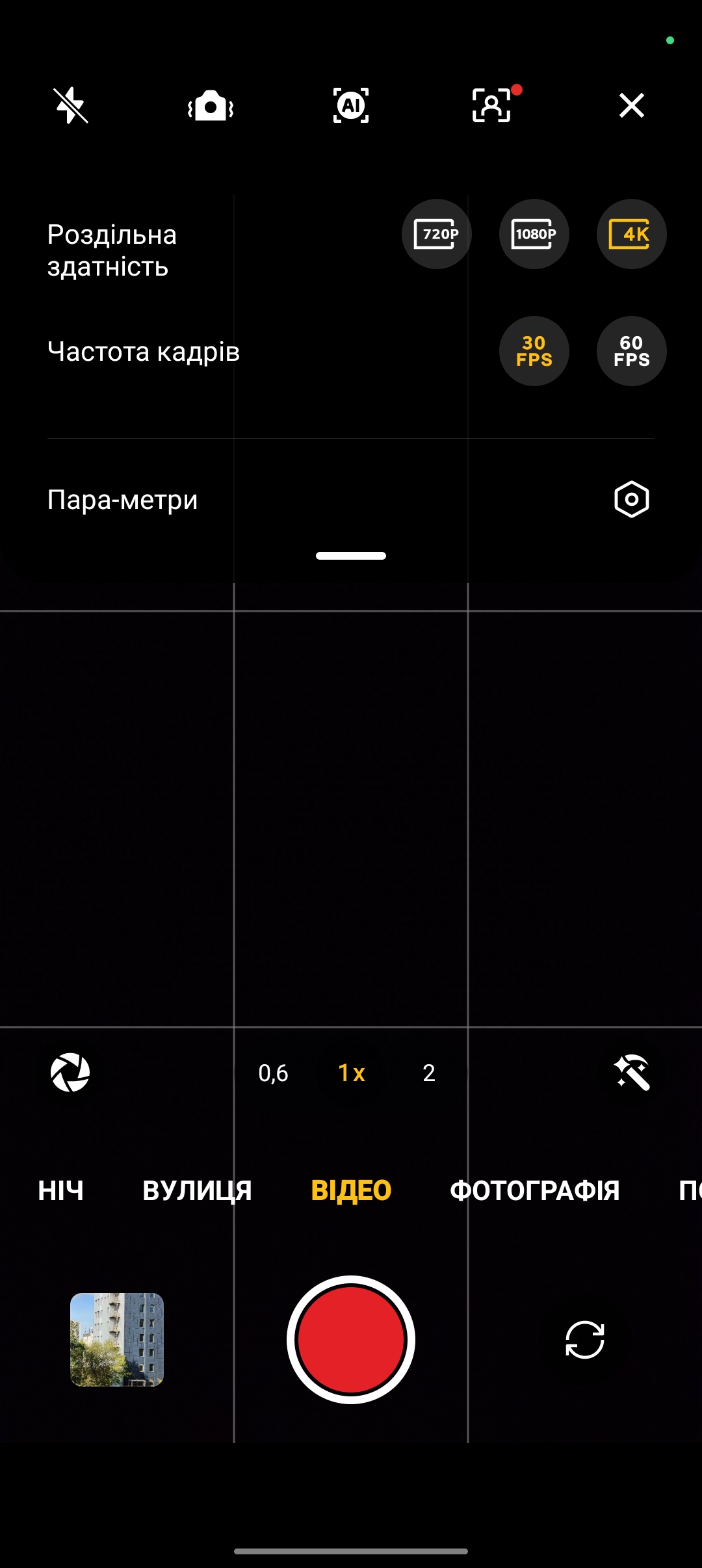702x1568 pixels.
Task: Open last photo thumbnail in gallery
Action: click(x=117, y=1340)
